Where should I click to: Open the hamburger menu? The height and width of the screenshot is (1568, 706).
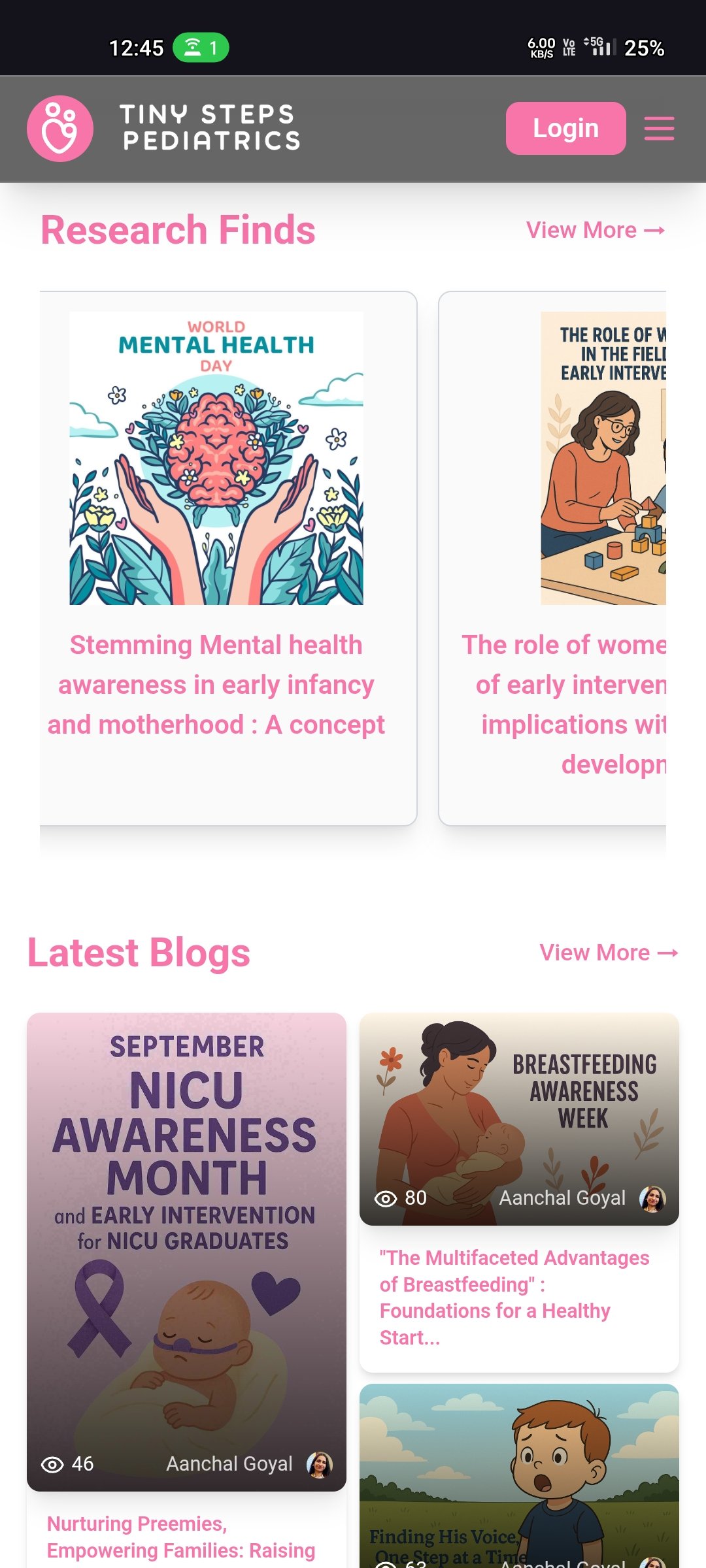(659, 128)
